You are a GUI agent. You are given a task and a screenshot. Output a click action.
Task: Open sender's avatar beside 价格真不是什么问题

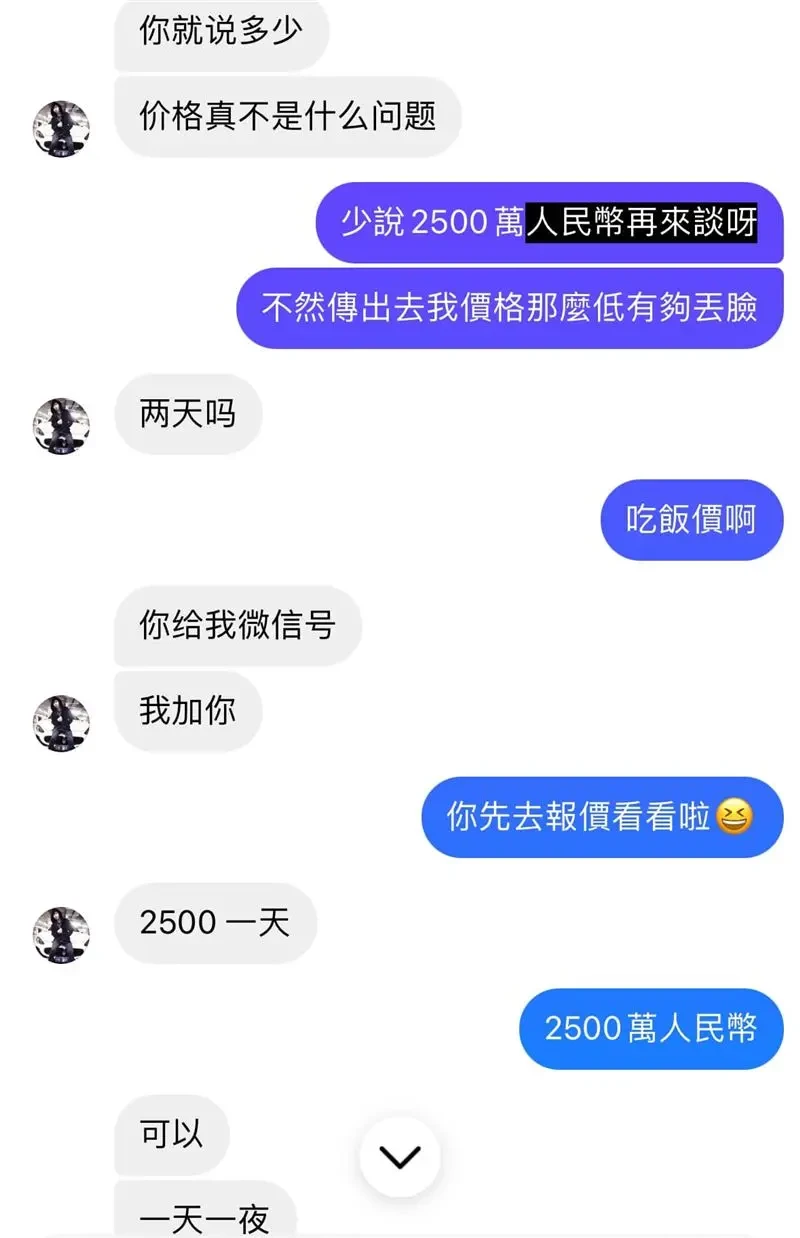(x=62, y=128)
